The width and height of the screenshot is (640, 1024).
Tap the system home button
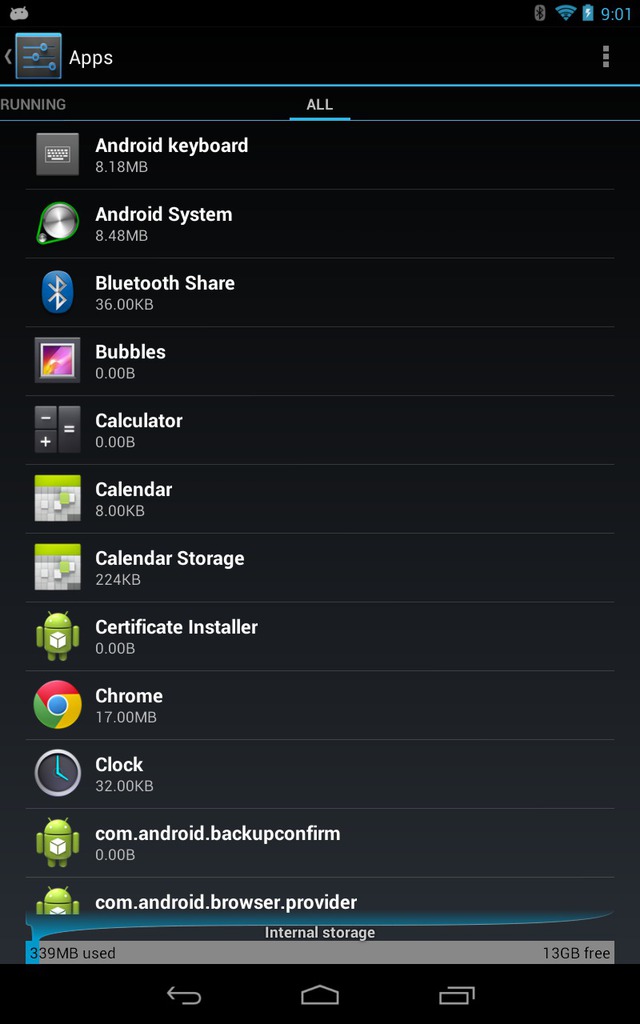[x=320, y=995]
